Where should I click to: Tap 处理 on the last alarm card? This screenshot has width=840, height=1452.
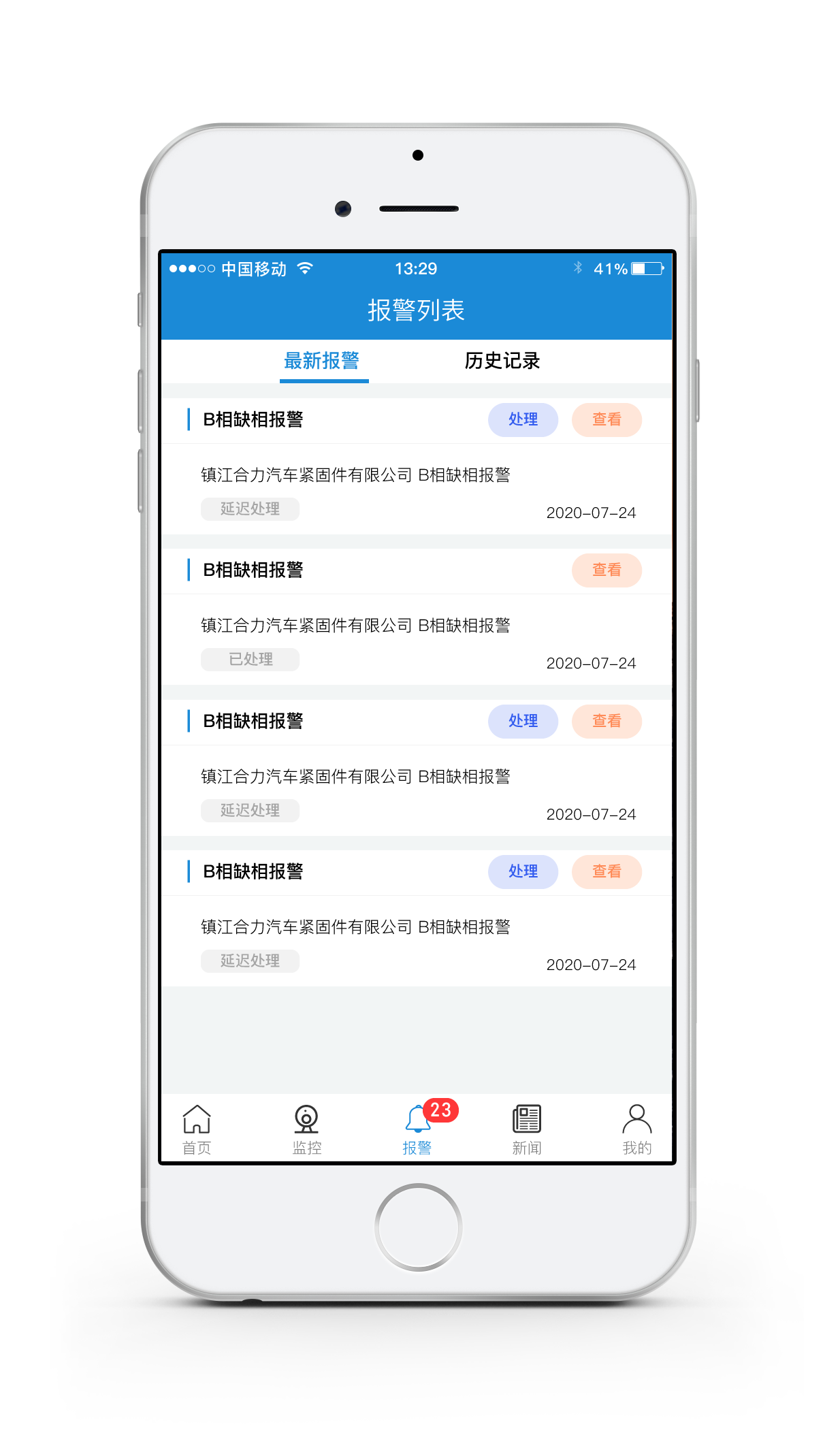(x=523, y=871)
